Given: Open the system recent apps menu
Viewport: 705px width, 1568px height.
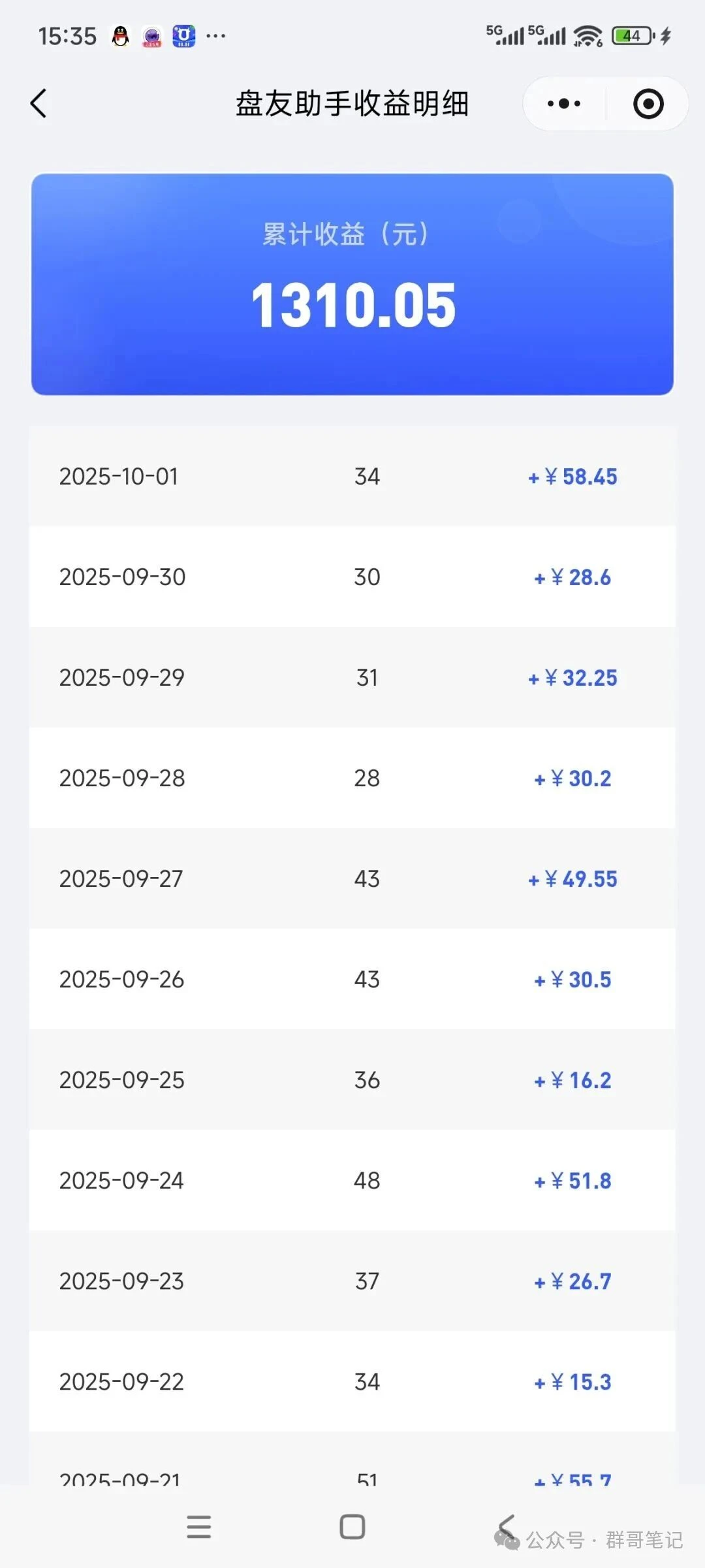Looking at the screenshot, I should (x=199, y=1527).
